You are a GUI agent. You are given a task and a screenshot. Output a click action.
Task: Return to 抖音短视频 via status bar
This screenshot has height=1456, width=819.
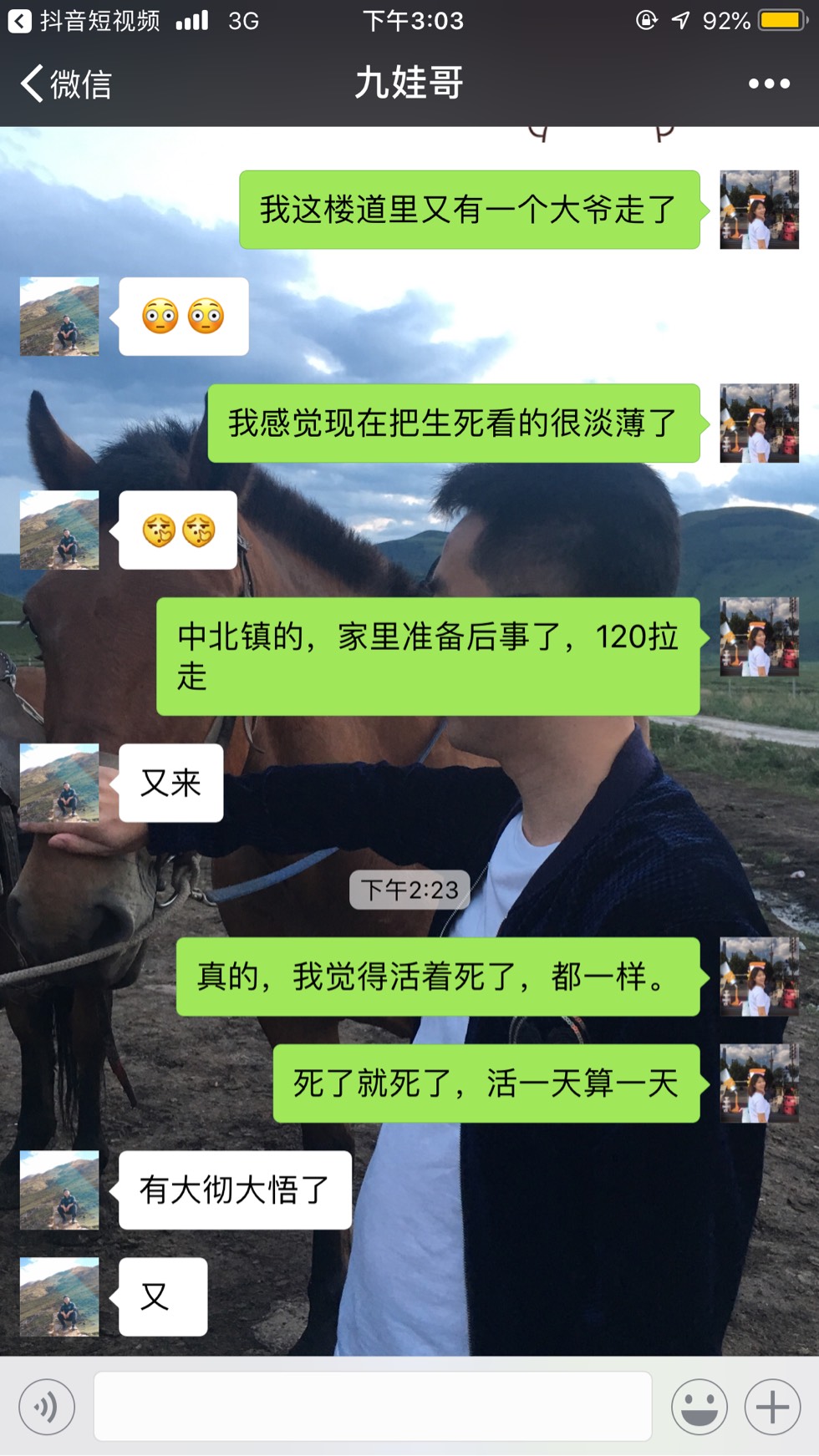[84, 20]
